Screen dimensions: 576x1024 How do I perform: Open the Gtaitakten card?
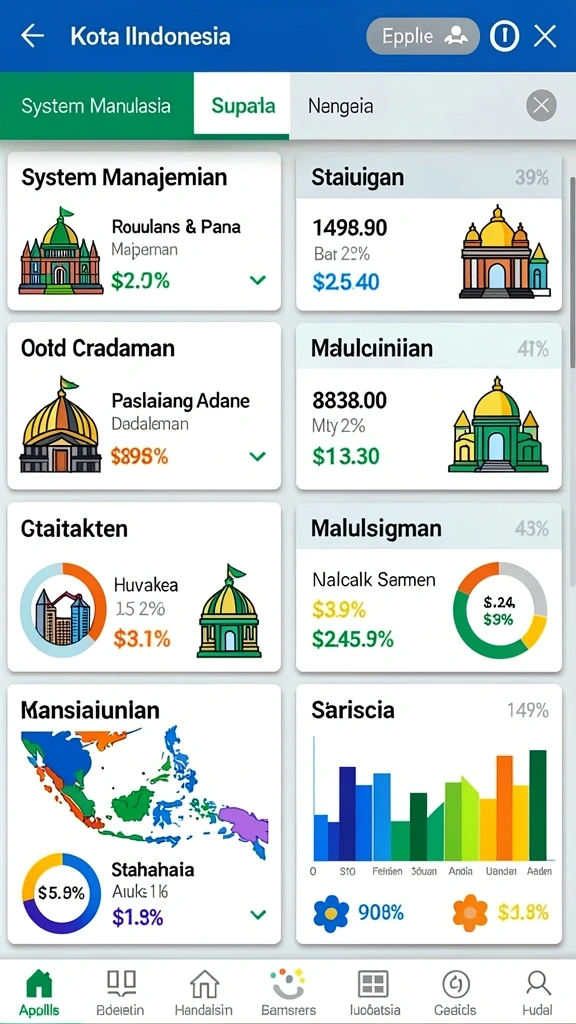point(144,586)
